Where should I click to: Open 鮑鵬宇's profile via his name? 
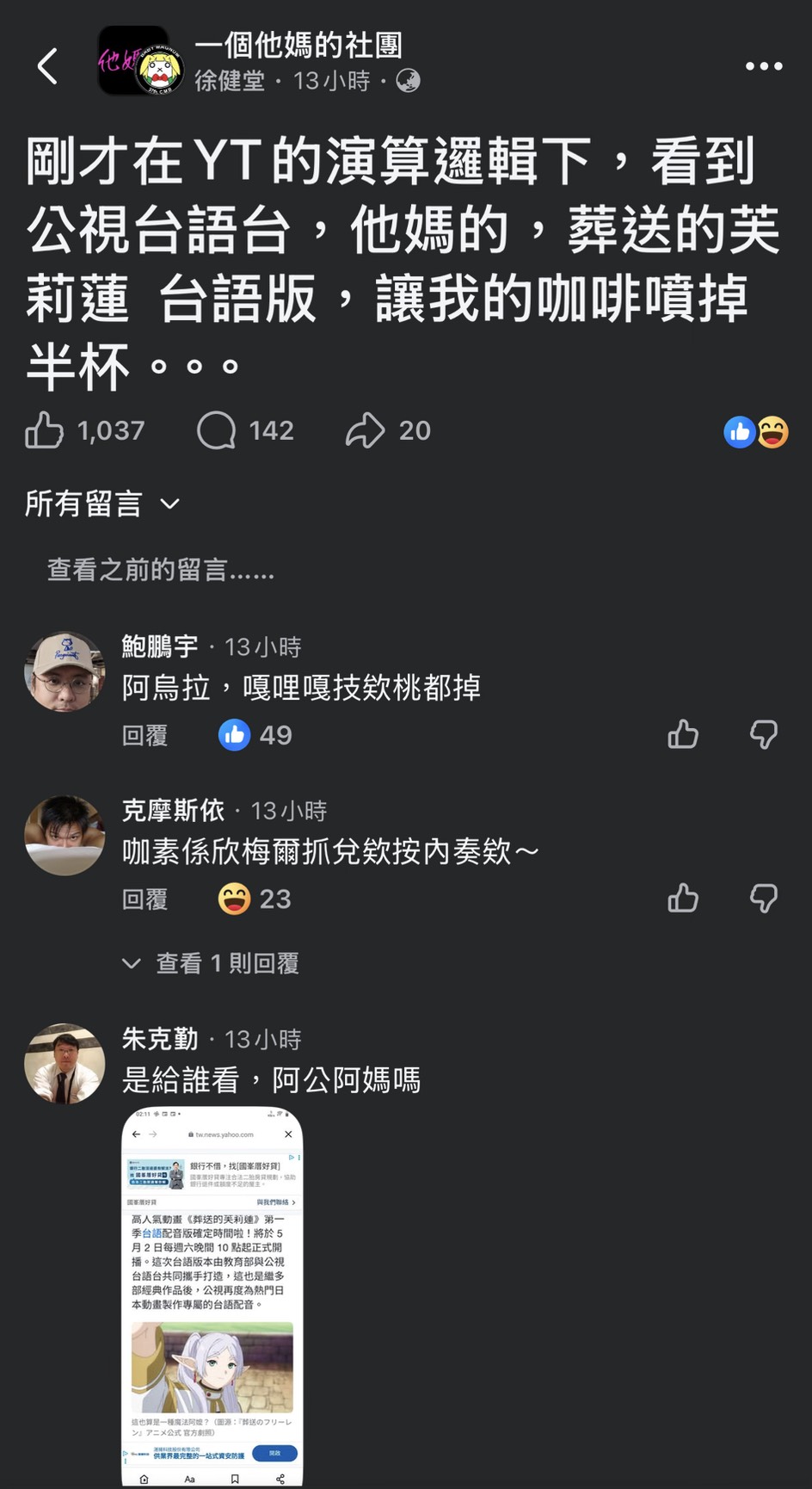(x=160, y=646)
